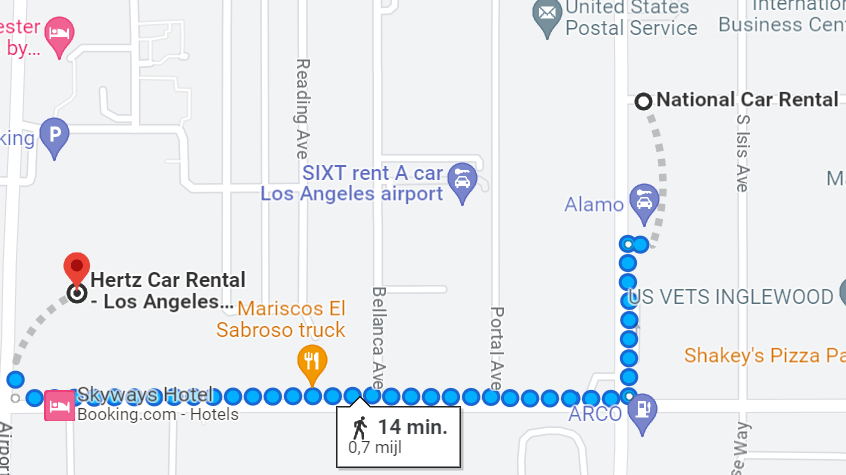The height and width of the screenshot is (475, 846).
Task: Select the United States Postal Service pin
Action: coord(547,16)
